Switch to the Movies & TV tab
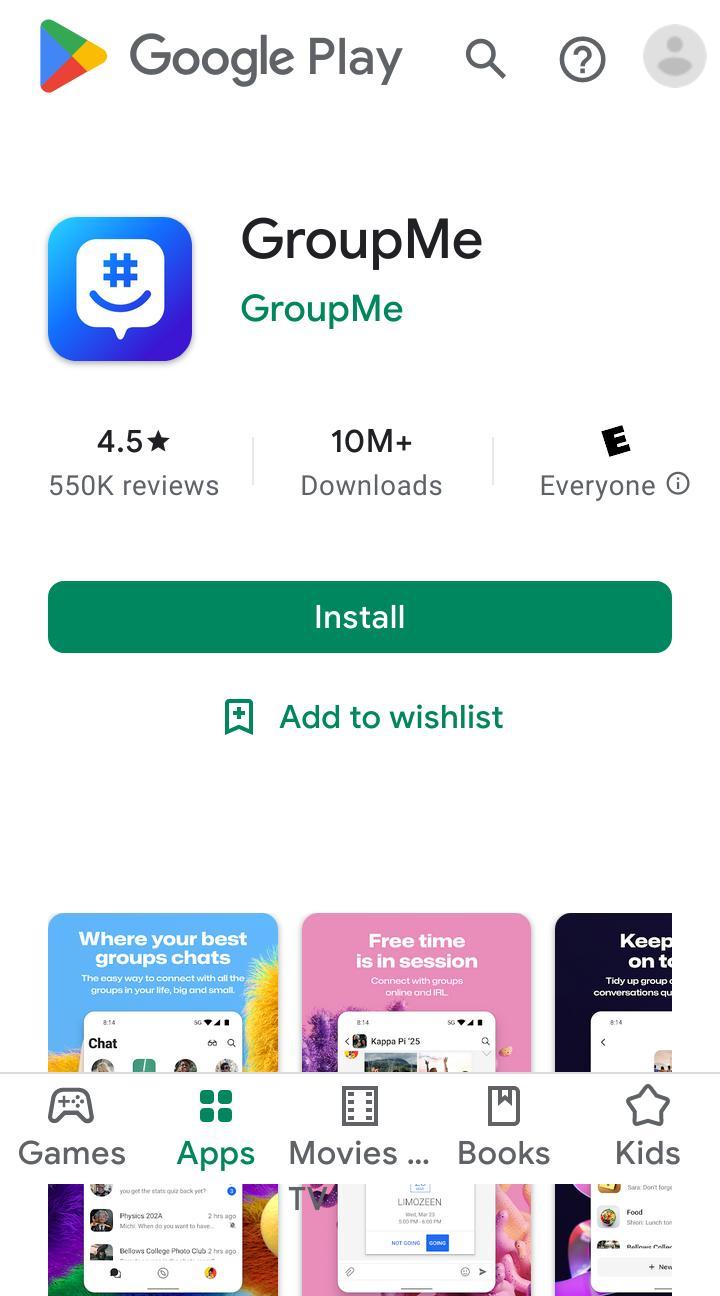The height and width of the screenshot is (1296, 720). pos(359,1128)
